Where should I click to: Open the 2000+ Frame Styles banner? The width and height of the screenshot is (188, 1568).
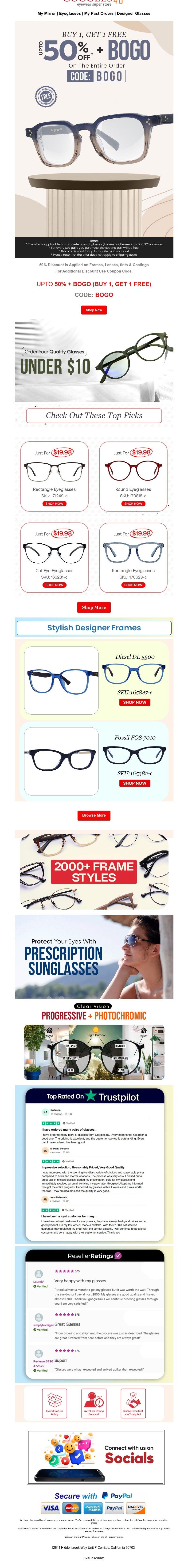pyautogui.click(x=94, y=872)
